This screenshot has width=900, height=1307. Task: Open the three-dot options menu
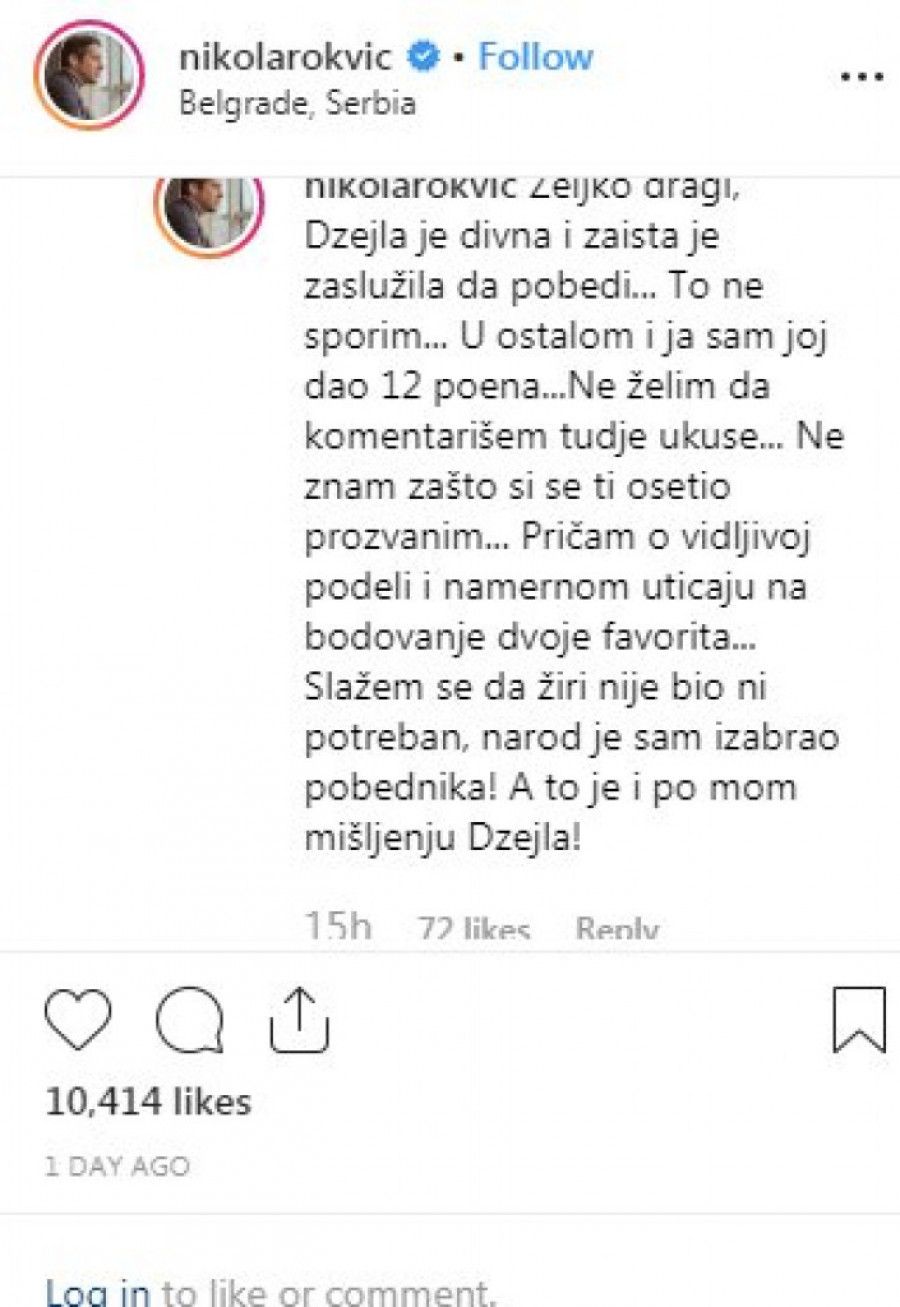pyautogui.click(x=861, y=76)
